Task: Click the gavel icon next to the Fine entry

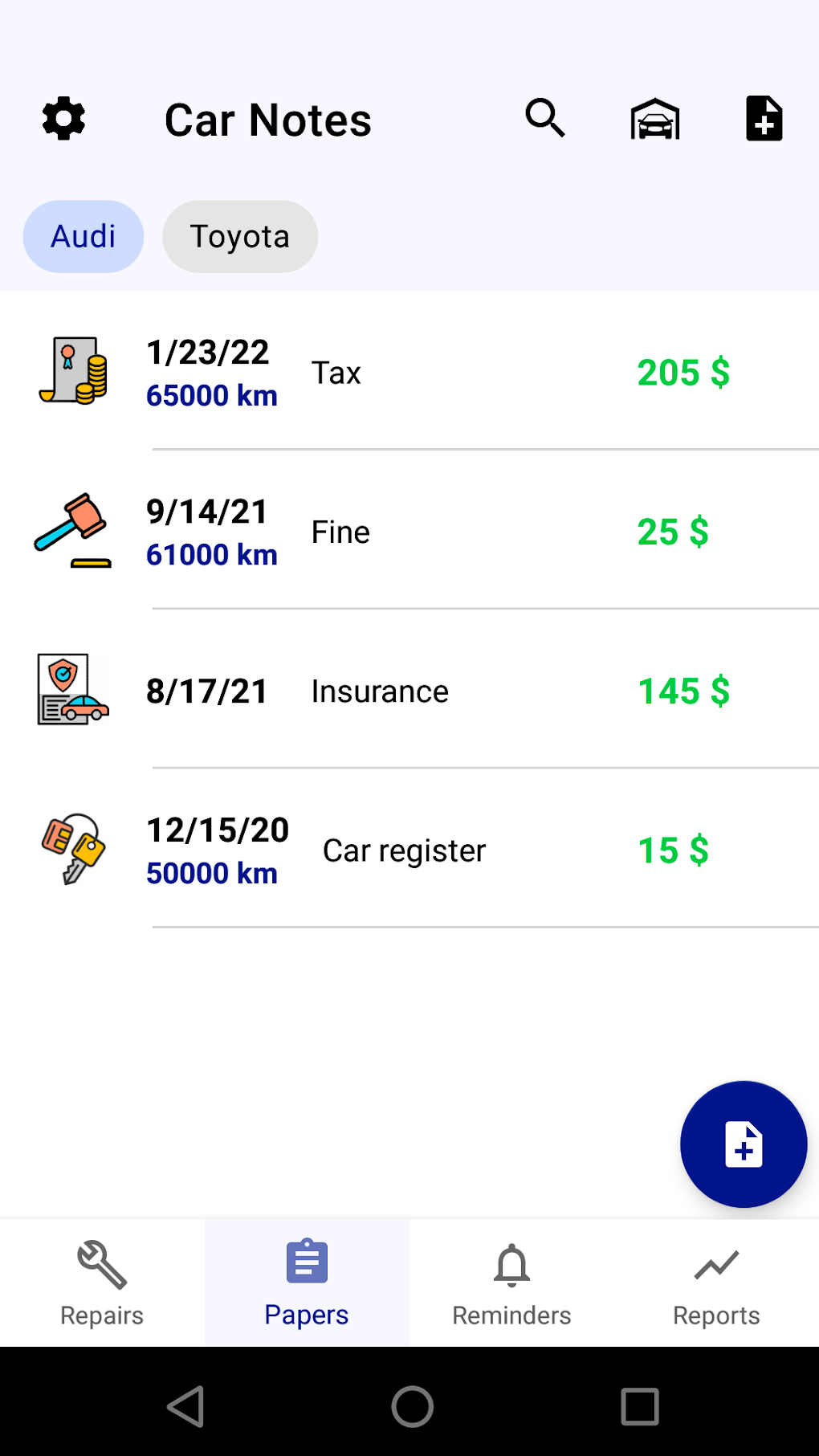Action: (72, 530)
